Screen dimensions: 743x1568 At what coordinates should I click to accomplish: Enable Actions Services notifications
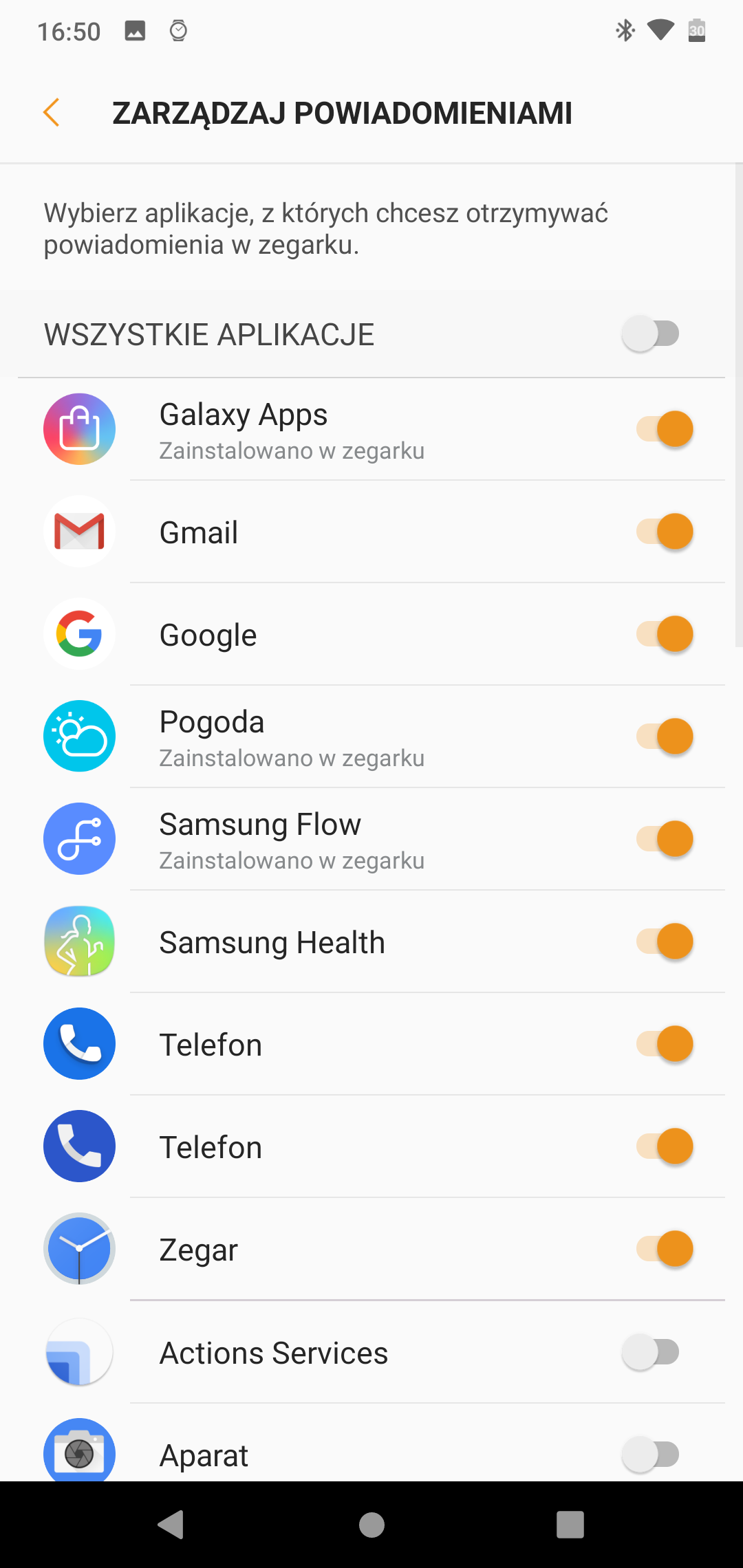click(x=651, y=1352)
